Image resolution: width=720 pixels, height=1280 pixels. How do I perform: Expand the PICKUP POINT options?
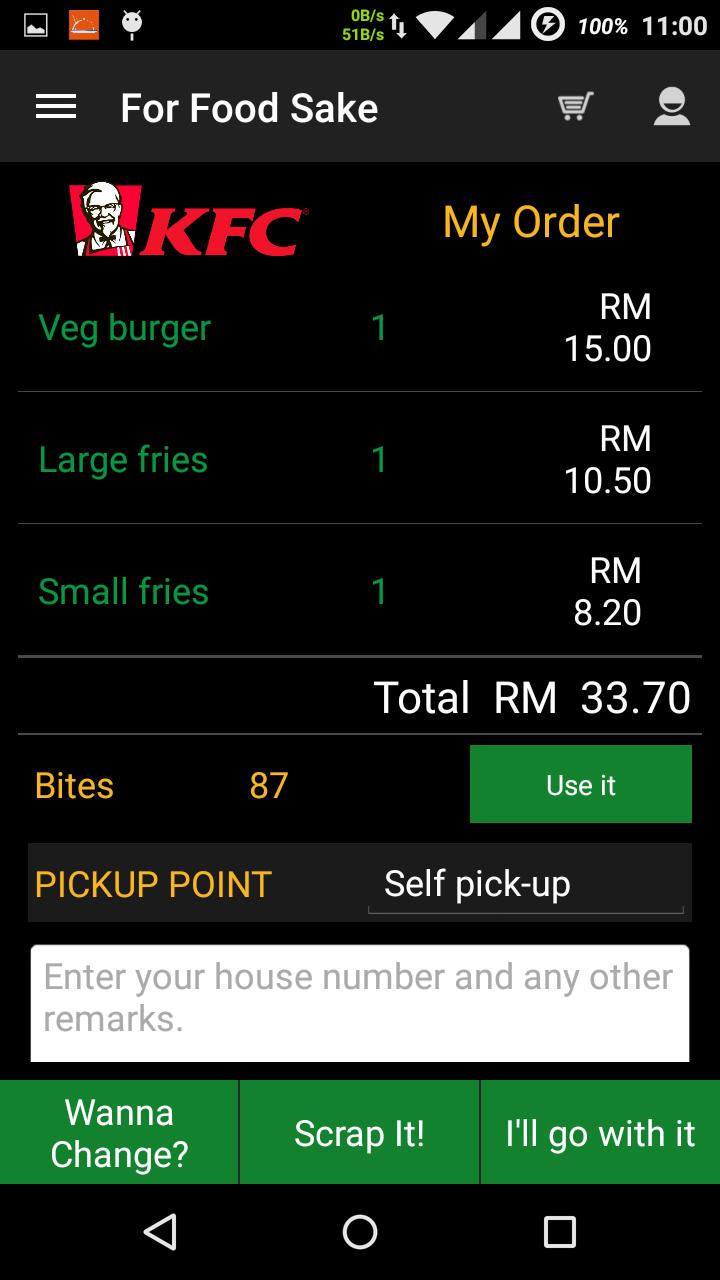coord(152,884)
